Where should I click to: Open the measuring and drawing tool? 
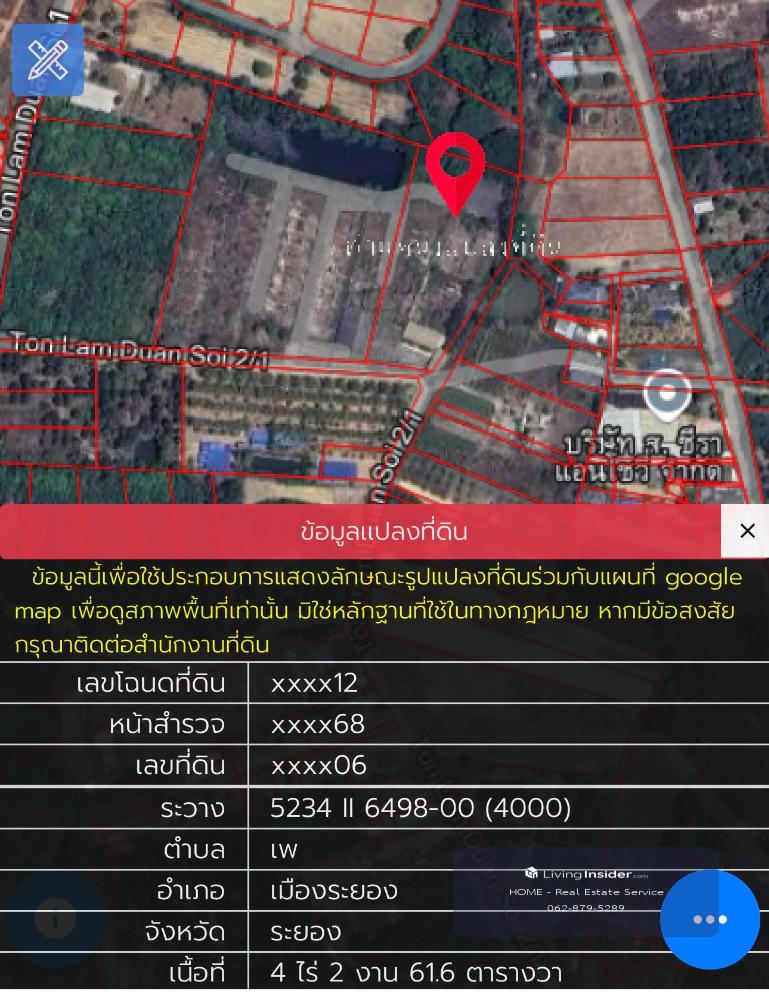47,60
